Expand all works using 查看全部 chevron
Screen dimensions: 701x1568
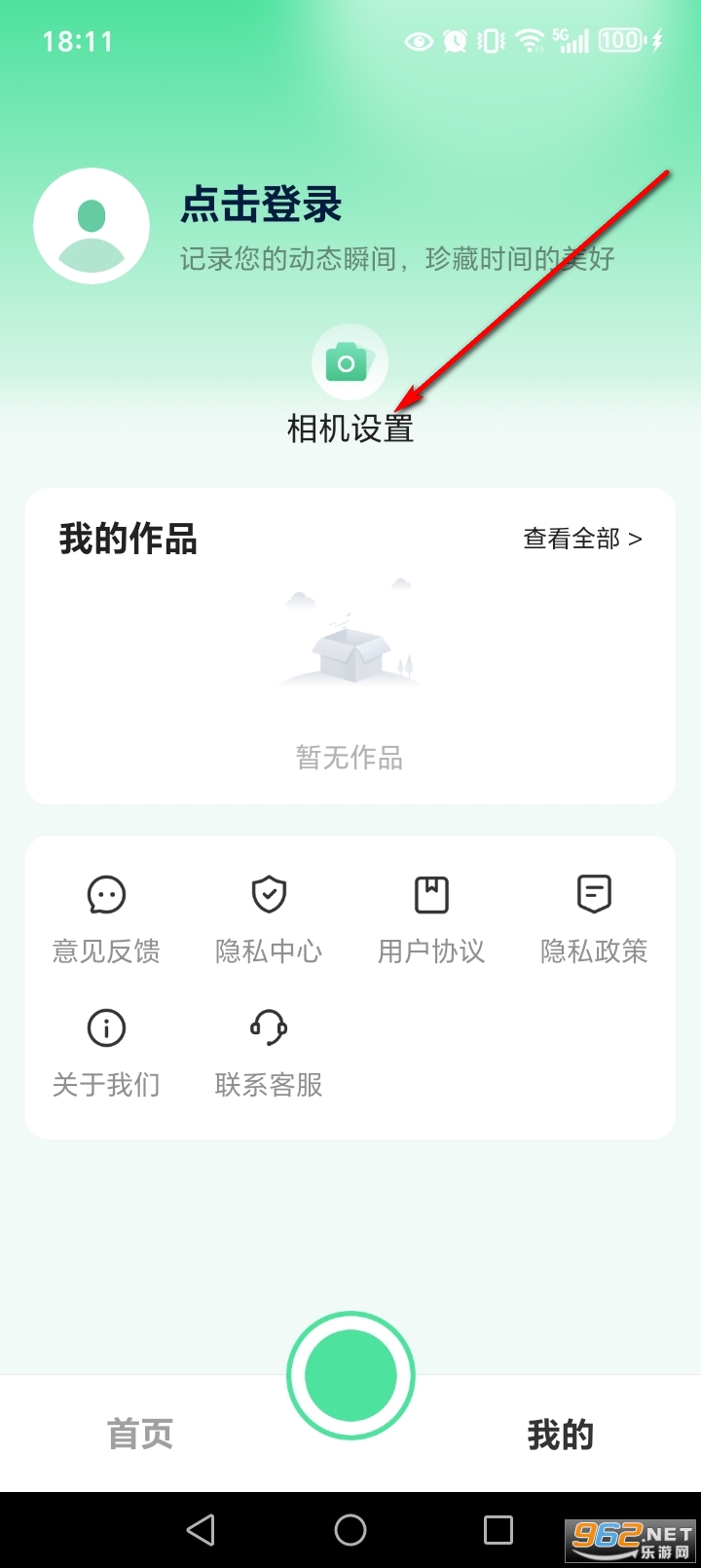tap(581, 537)
